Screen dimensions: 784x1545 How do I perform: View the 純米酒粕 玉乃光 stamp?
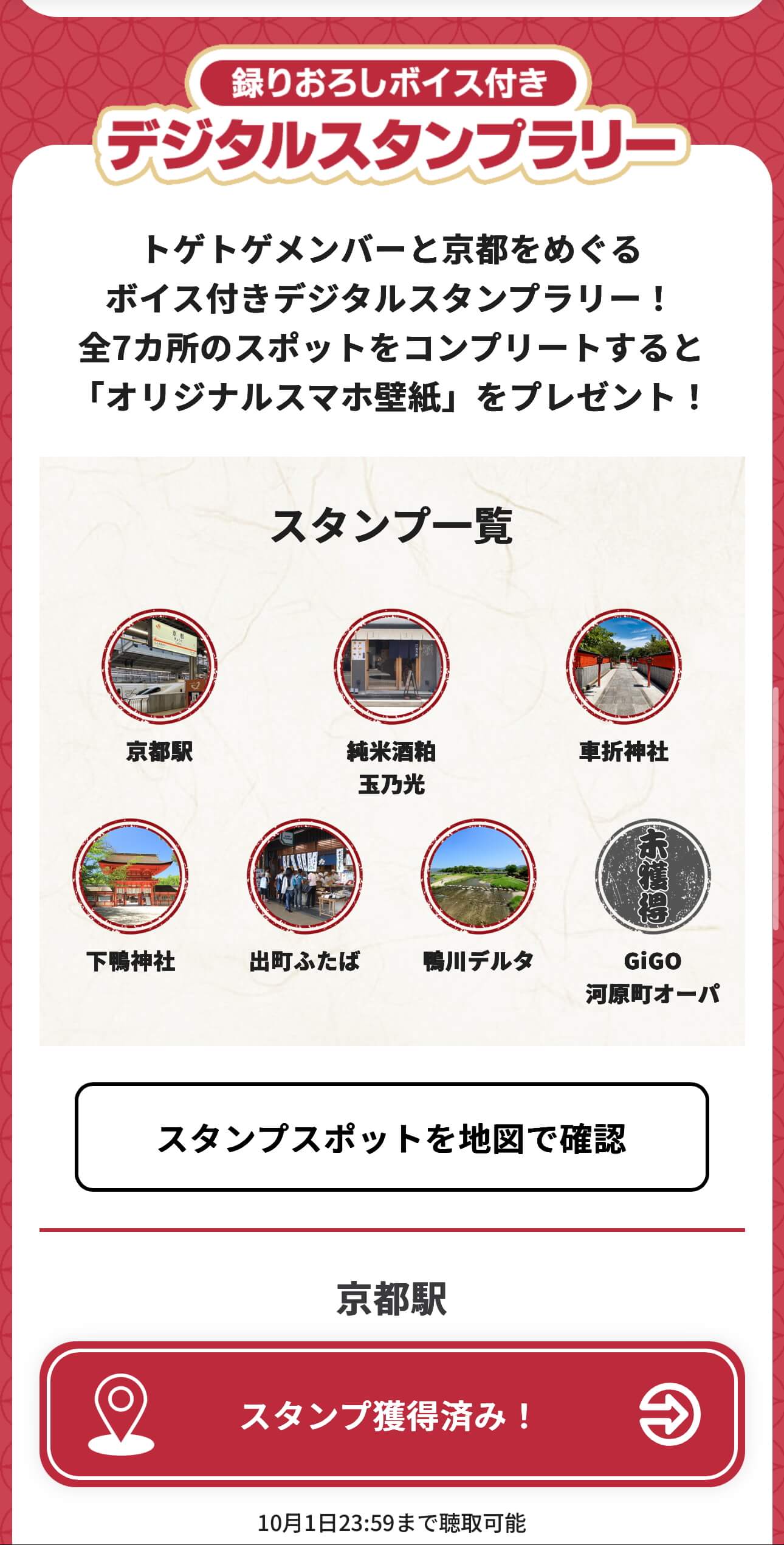(x=391, y=667)
